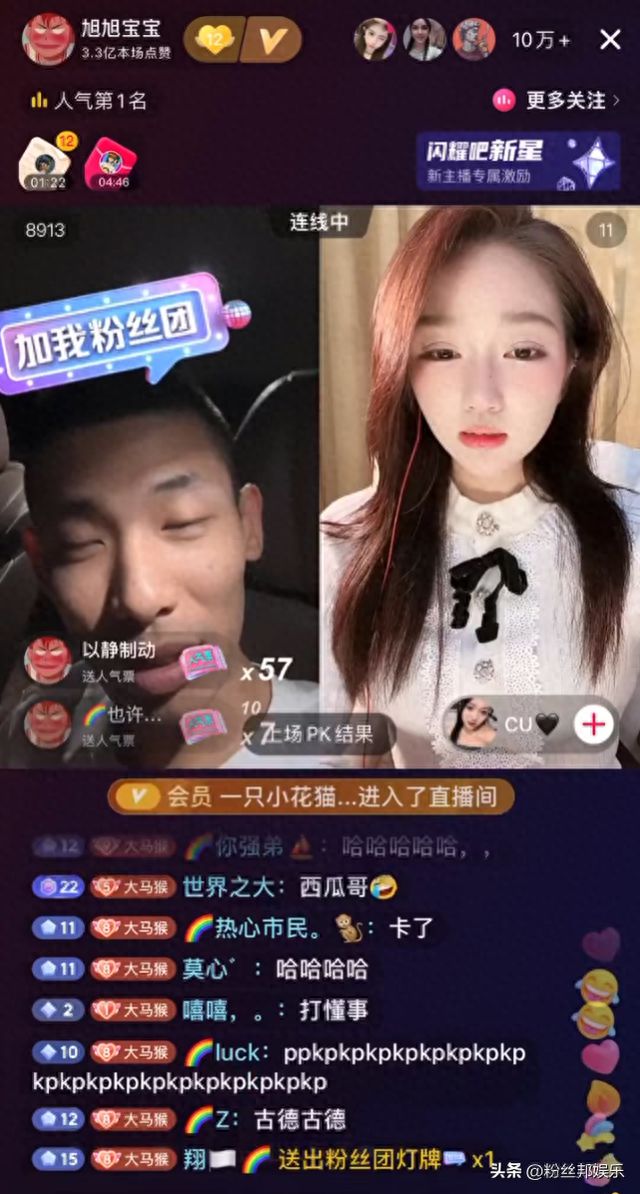Tap the 世界之大 chat comment
The height and width of the screenshot is (1194, 640).
coord(290,886)
